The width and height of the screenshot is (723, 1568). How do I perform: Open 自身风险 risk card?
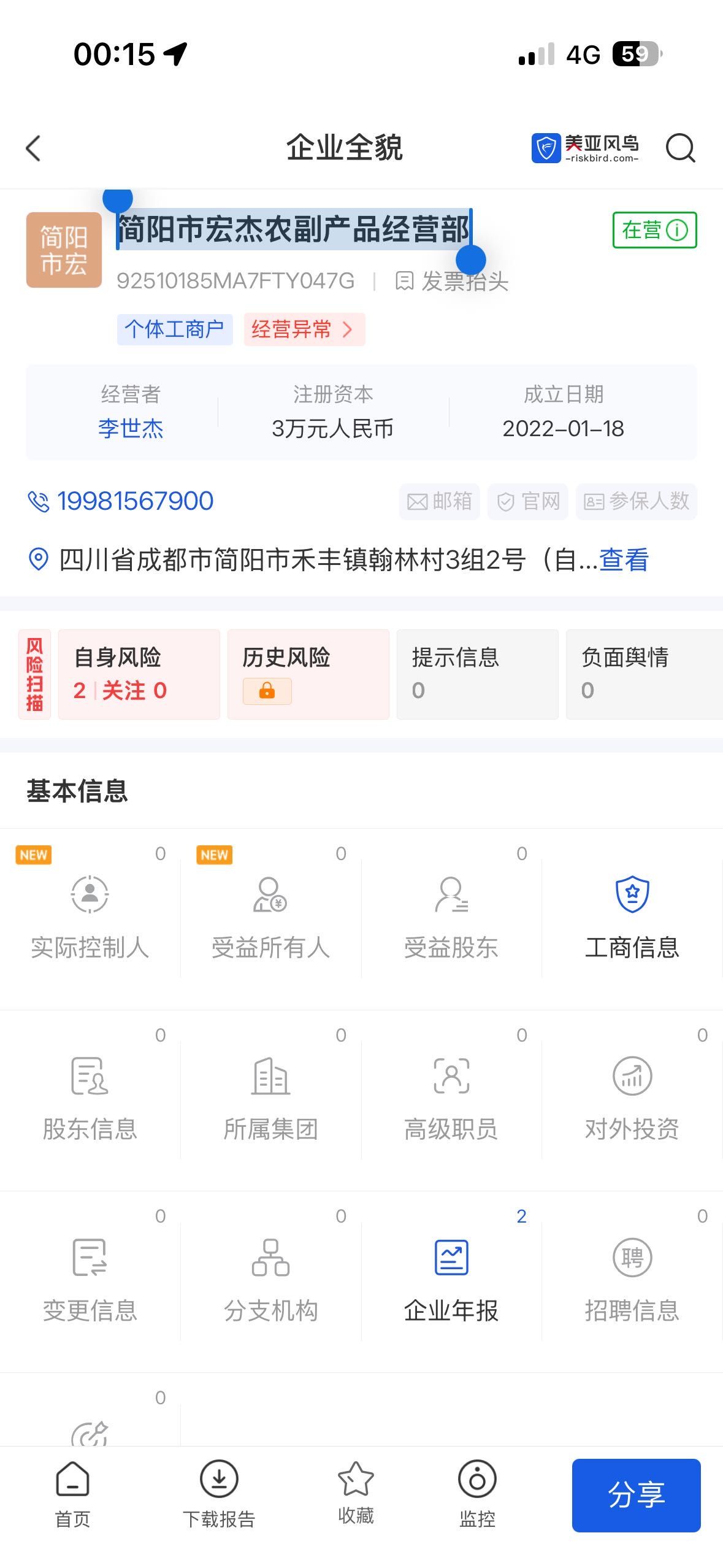(x=139, y=674)
